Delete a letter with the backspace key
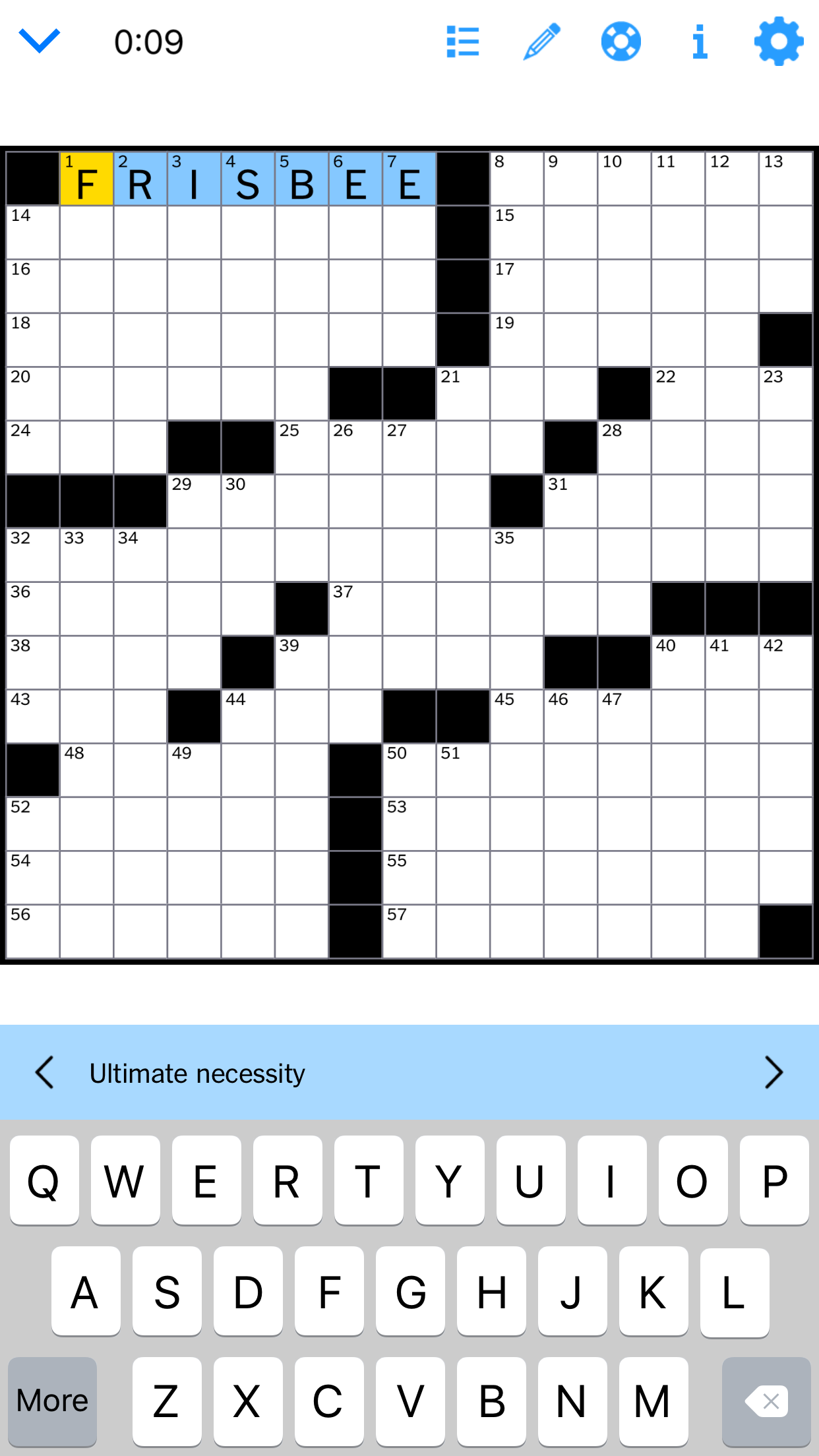819x1456 pixels. pos(766,1401)
